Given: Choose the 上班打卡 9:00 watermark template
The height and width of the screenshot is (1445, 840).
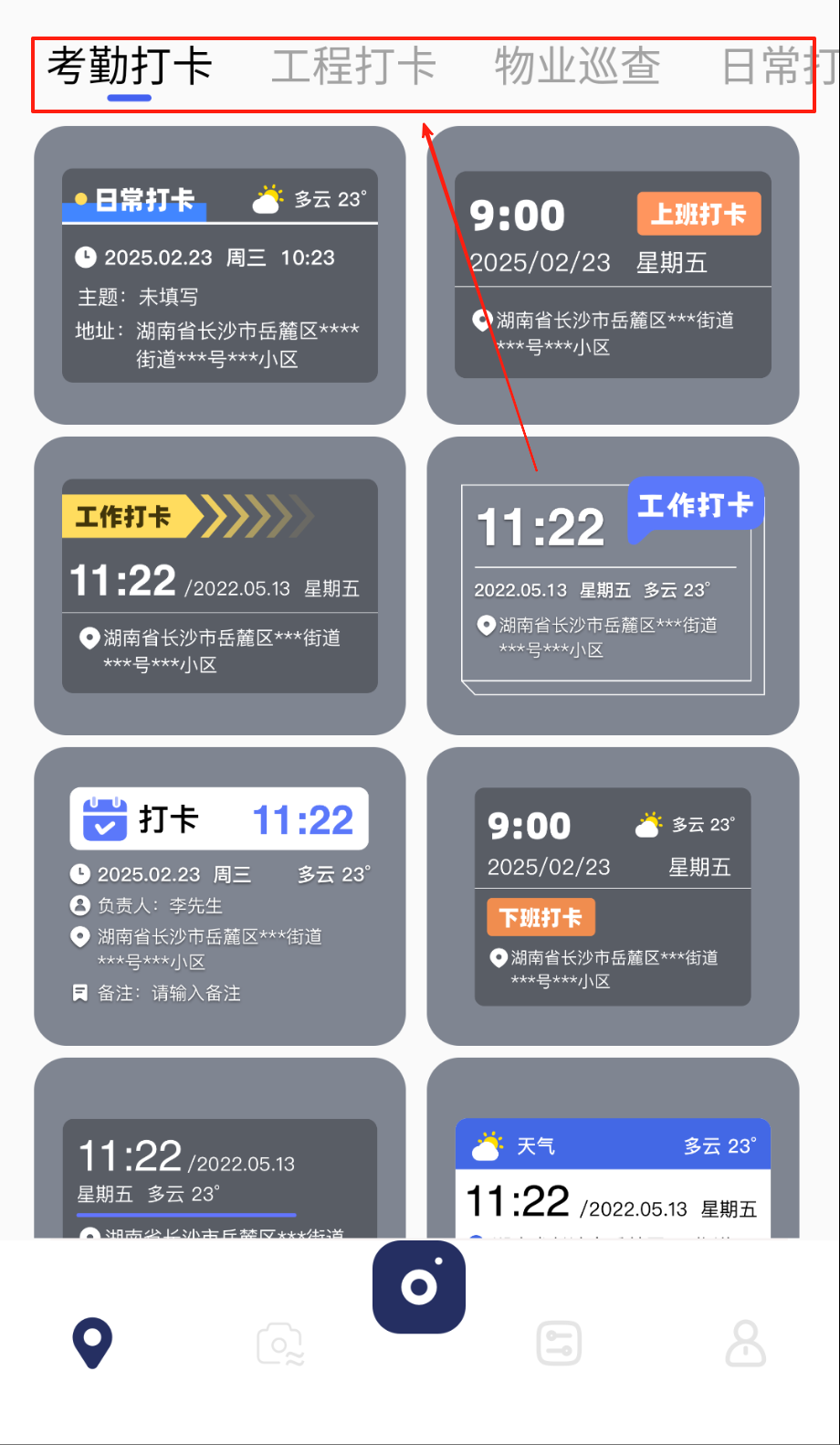Looking at the screenshot, I should point(613,275).
